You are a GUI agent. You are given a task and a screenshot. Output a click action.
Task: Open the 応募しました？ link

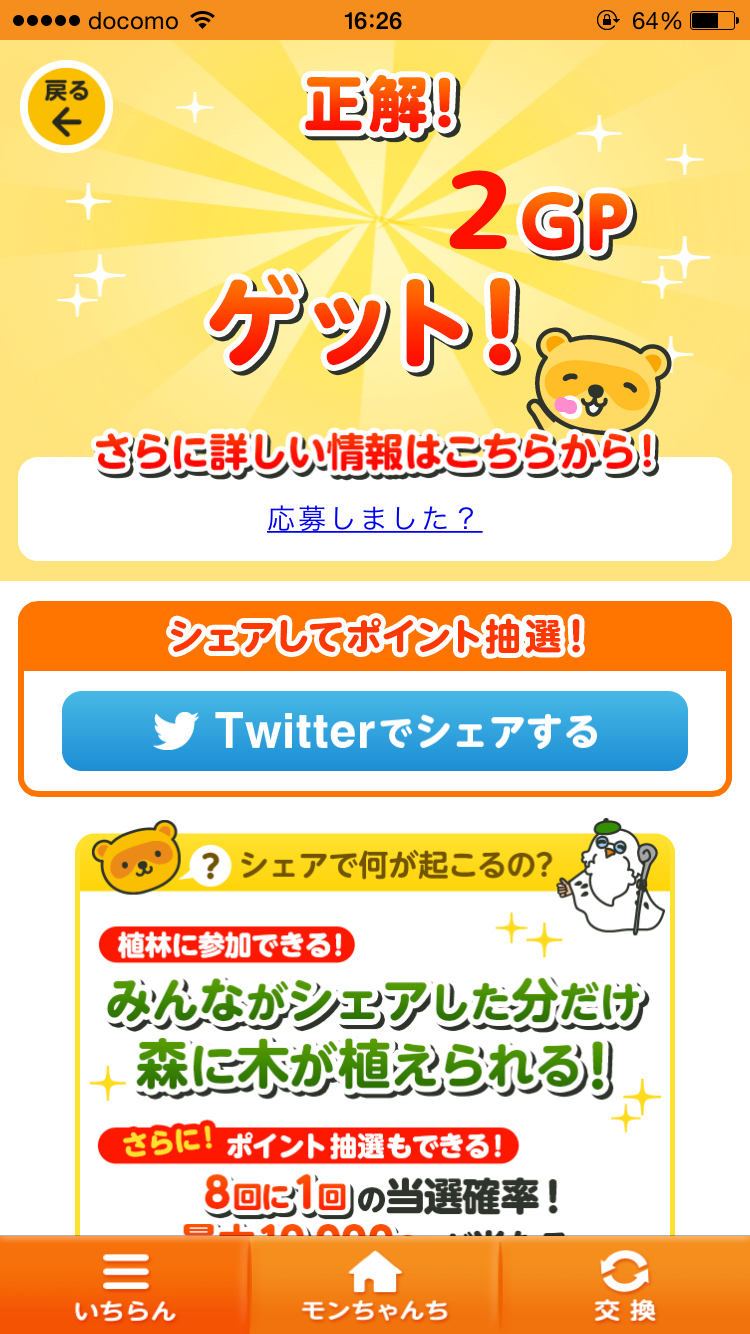click(x=375, y=519)
